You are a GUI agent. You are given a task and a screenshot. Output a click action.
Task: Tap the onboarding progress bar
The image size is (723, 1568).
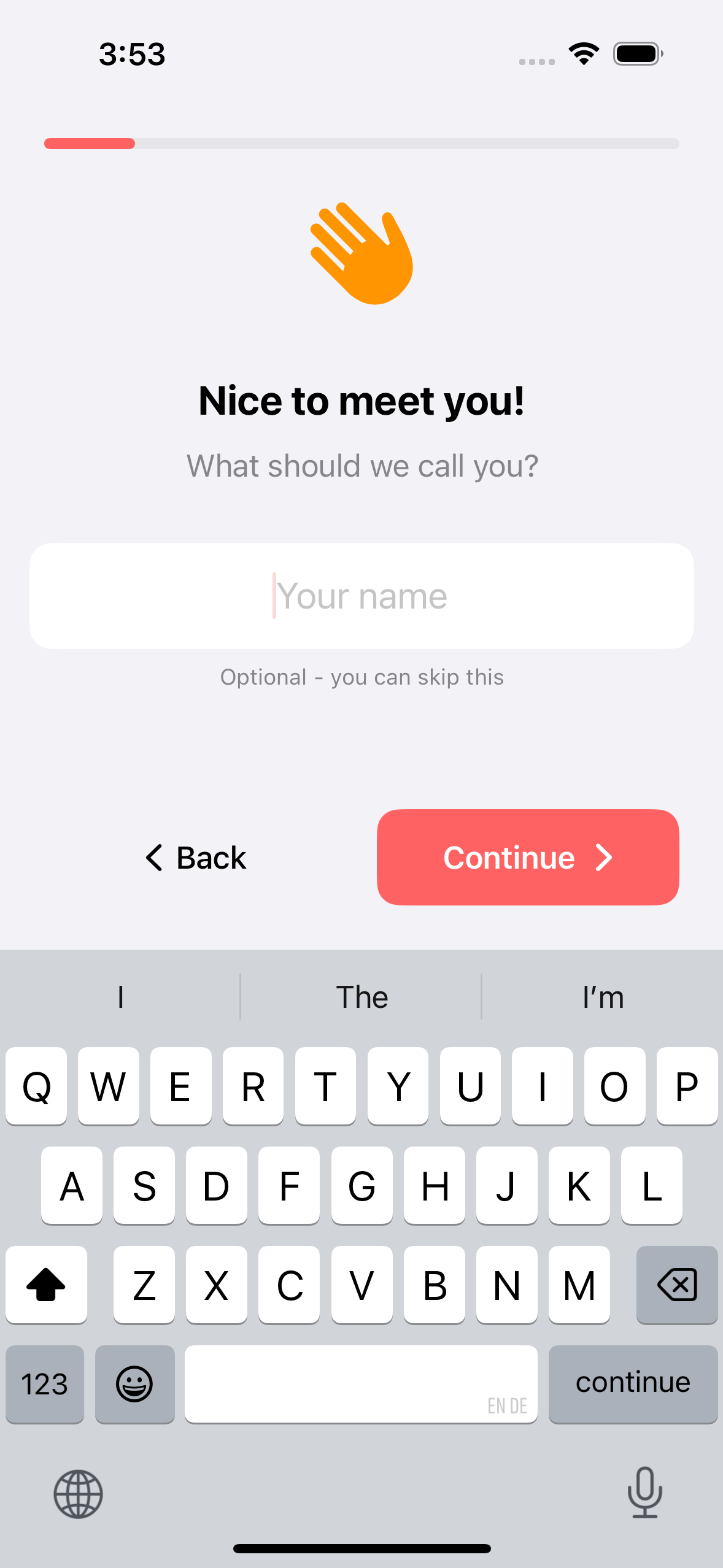(361, 144)
